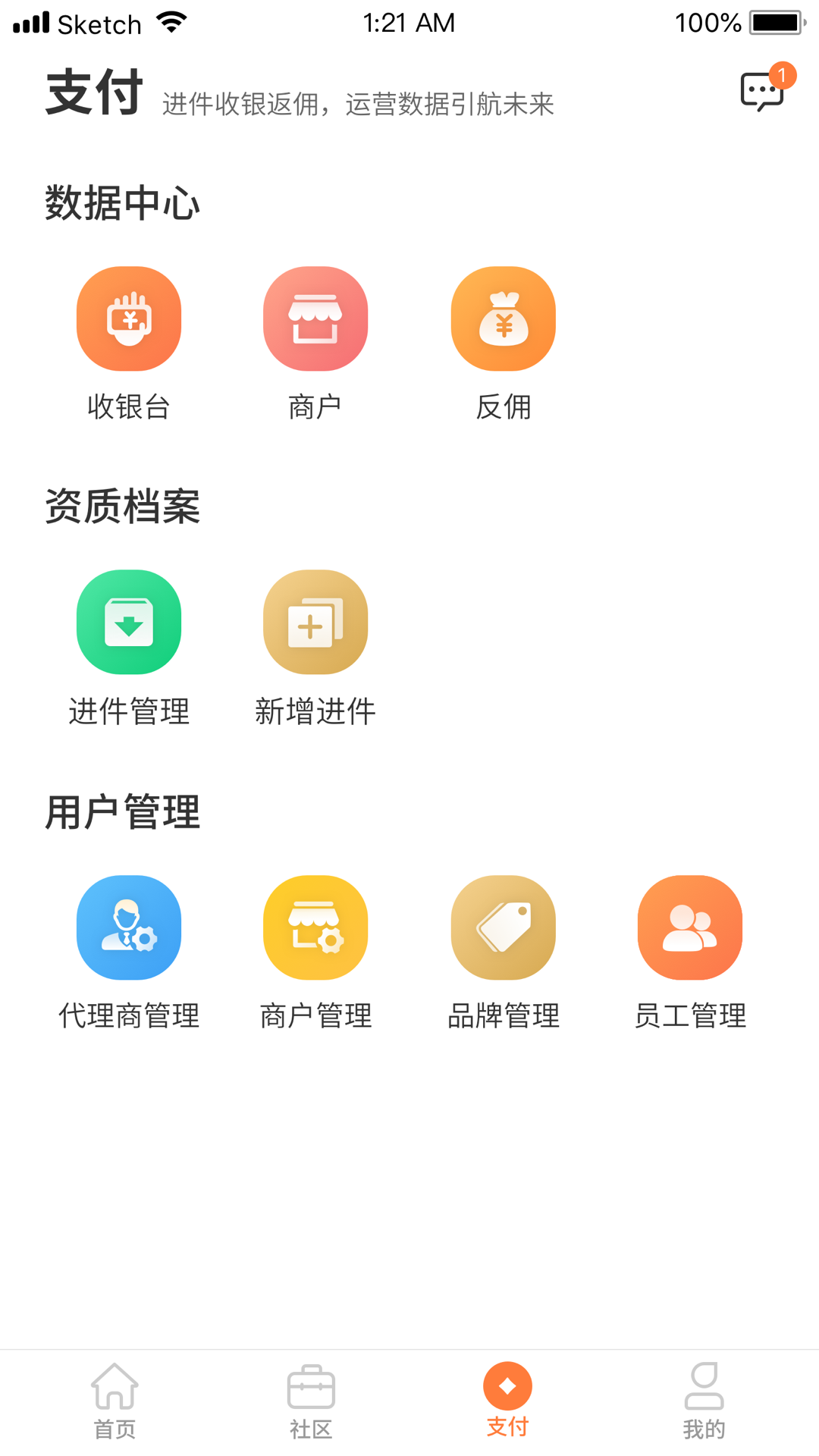Select the 新增进件 add-document icon
This screenshot has width=819, height=1456.
point(315,622)
